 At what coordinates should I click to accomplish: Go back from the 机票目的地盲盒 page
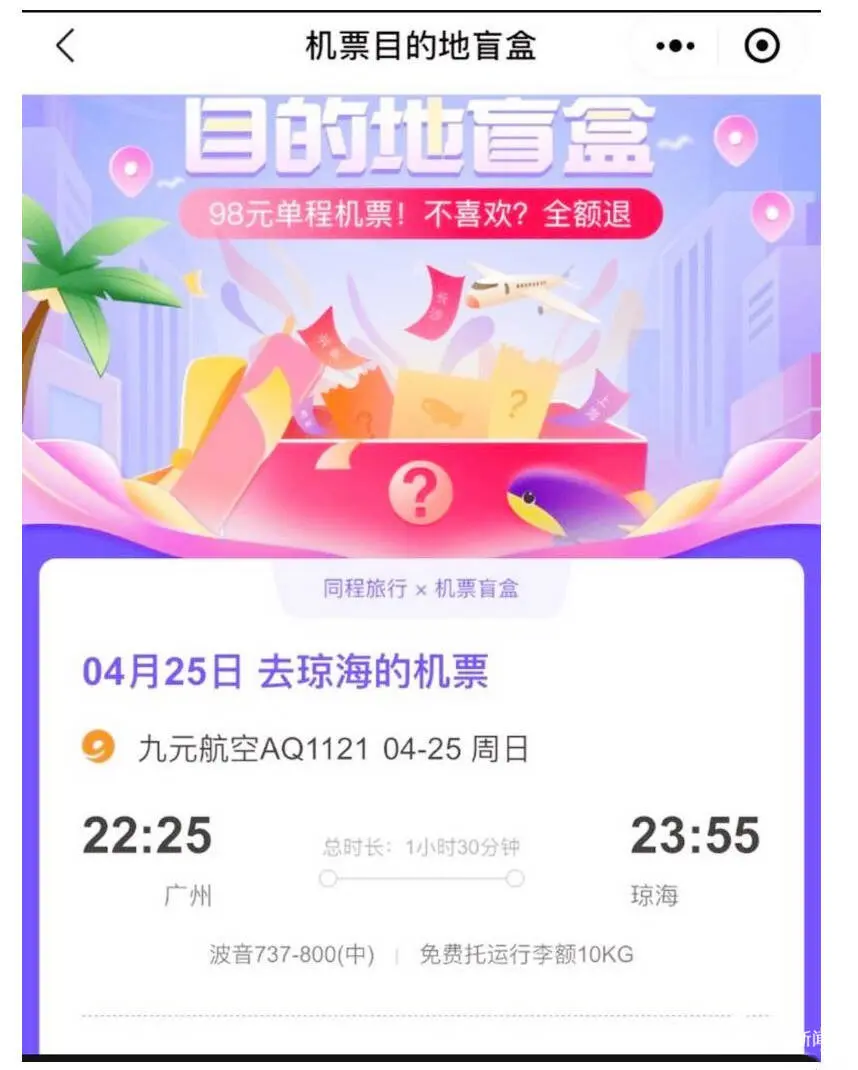pyautogui.click(x=66, y=46)
